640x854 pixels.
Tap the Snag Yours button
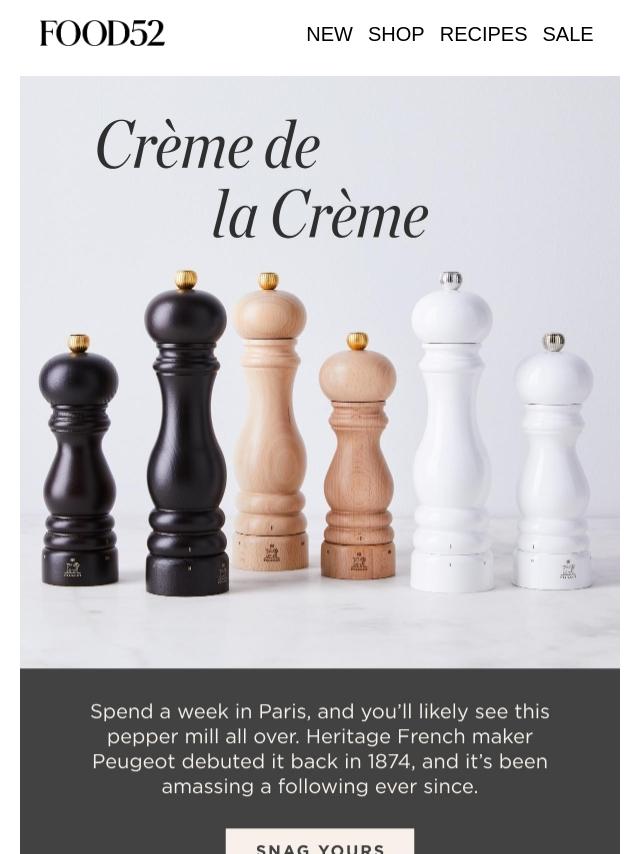(x=320, y=844)
